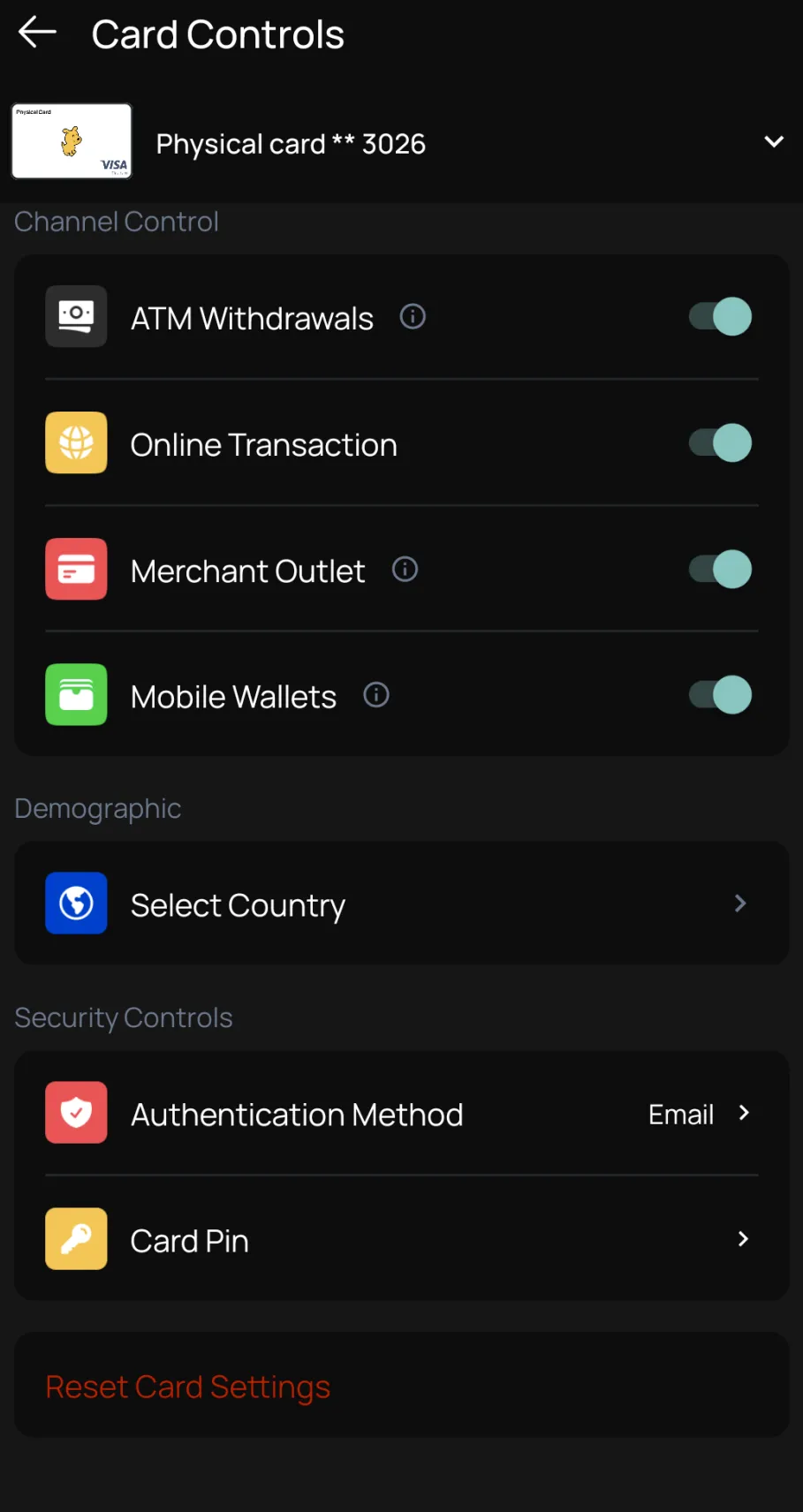
Task: Go back with the arrow in the header
Action: click(37, 32)
